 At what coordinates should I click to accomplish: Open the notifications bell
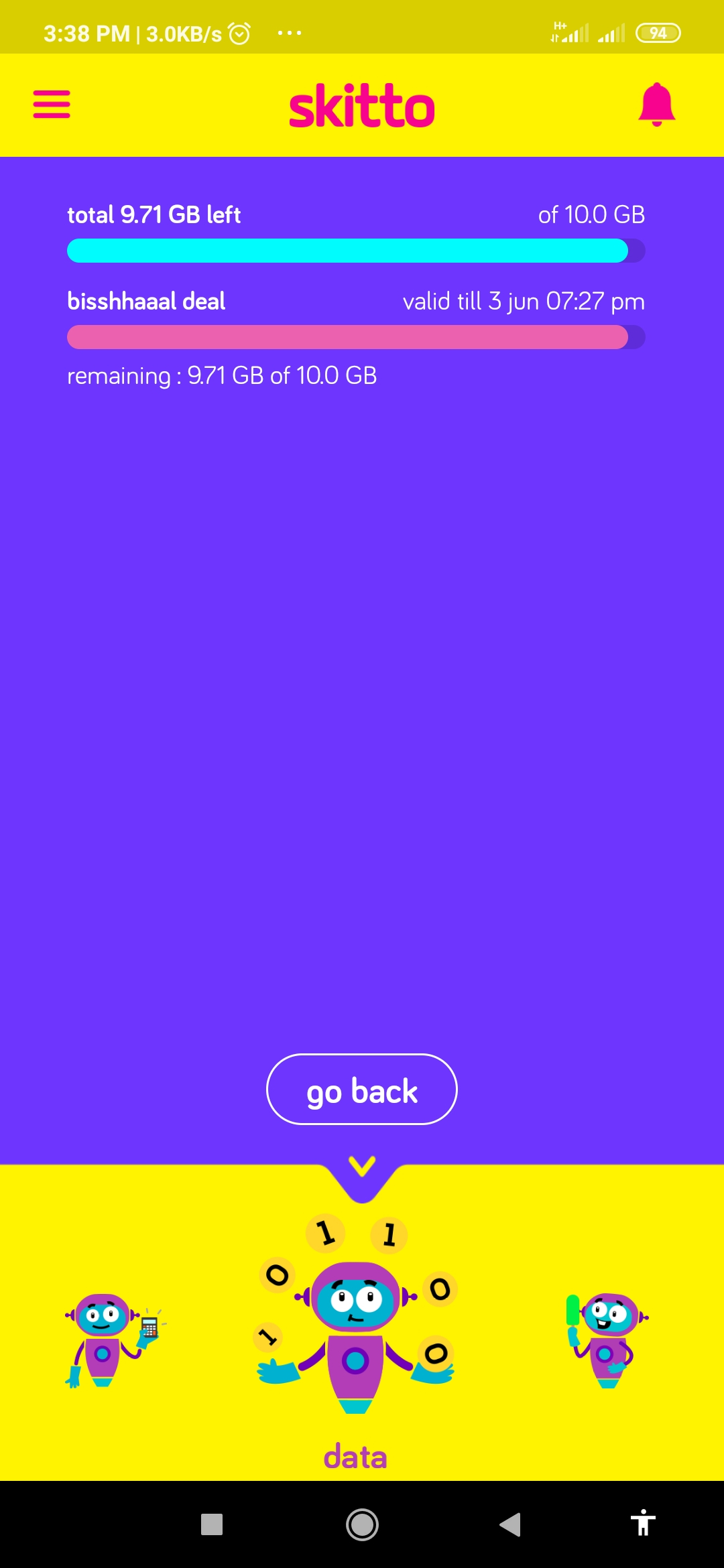(656, 105)
